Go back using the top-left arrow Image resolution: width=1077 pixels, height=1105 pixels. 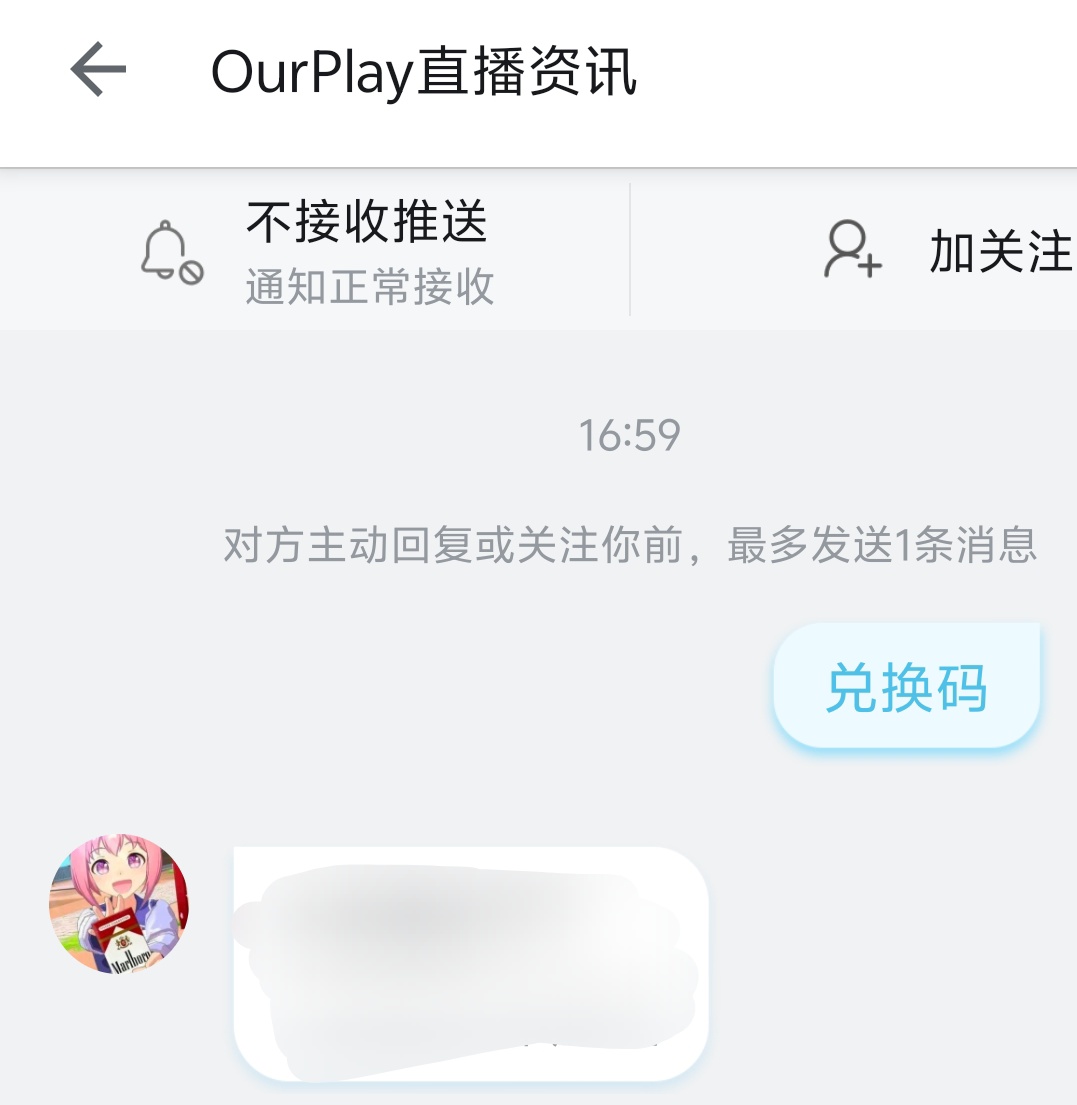tap(98, 70)
